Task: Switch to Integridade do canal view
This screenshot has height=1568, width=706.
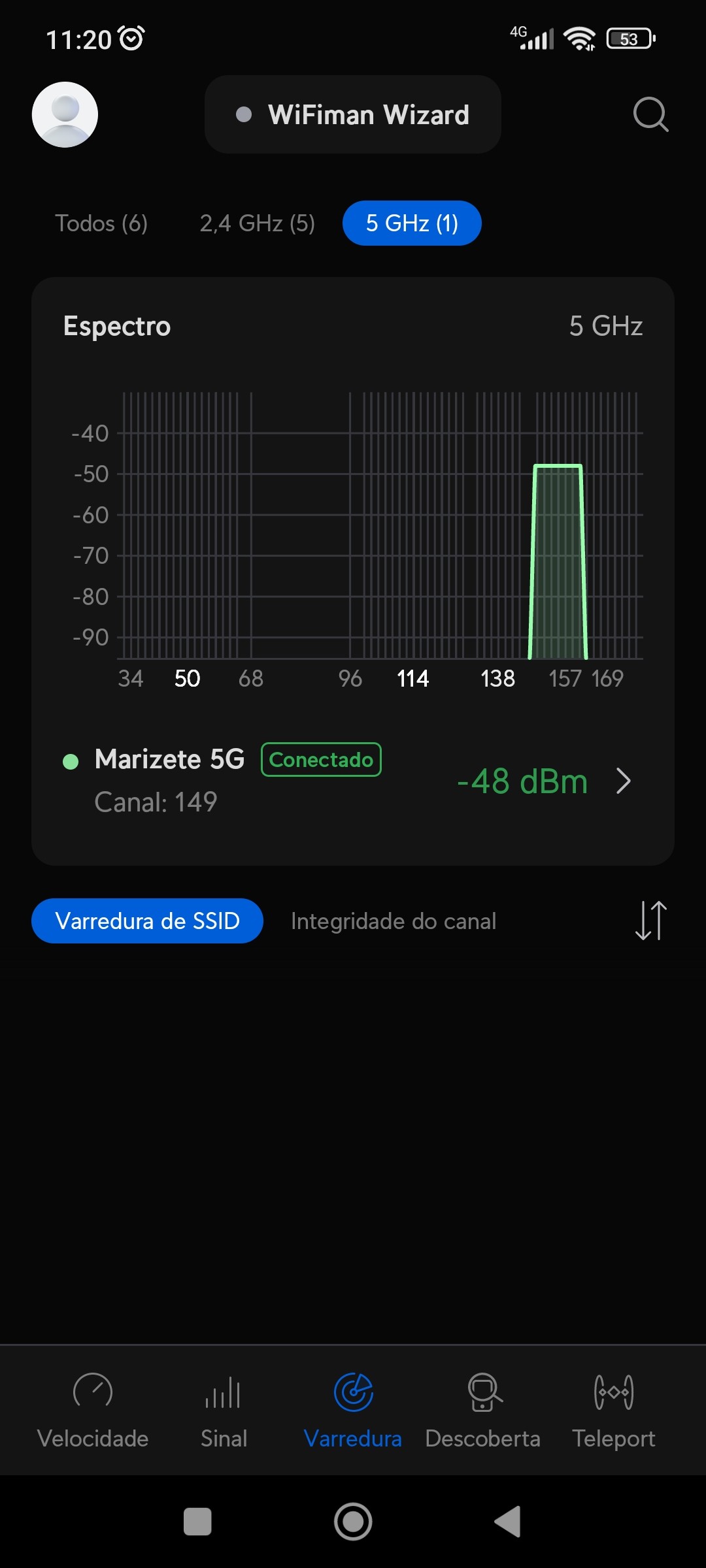Action: pos(394,921)
